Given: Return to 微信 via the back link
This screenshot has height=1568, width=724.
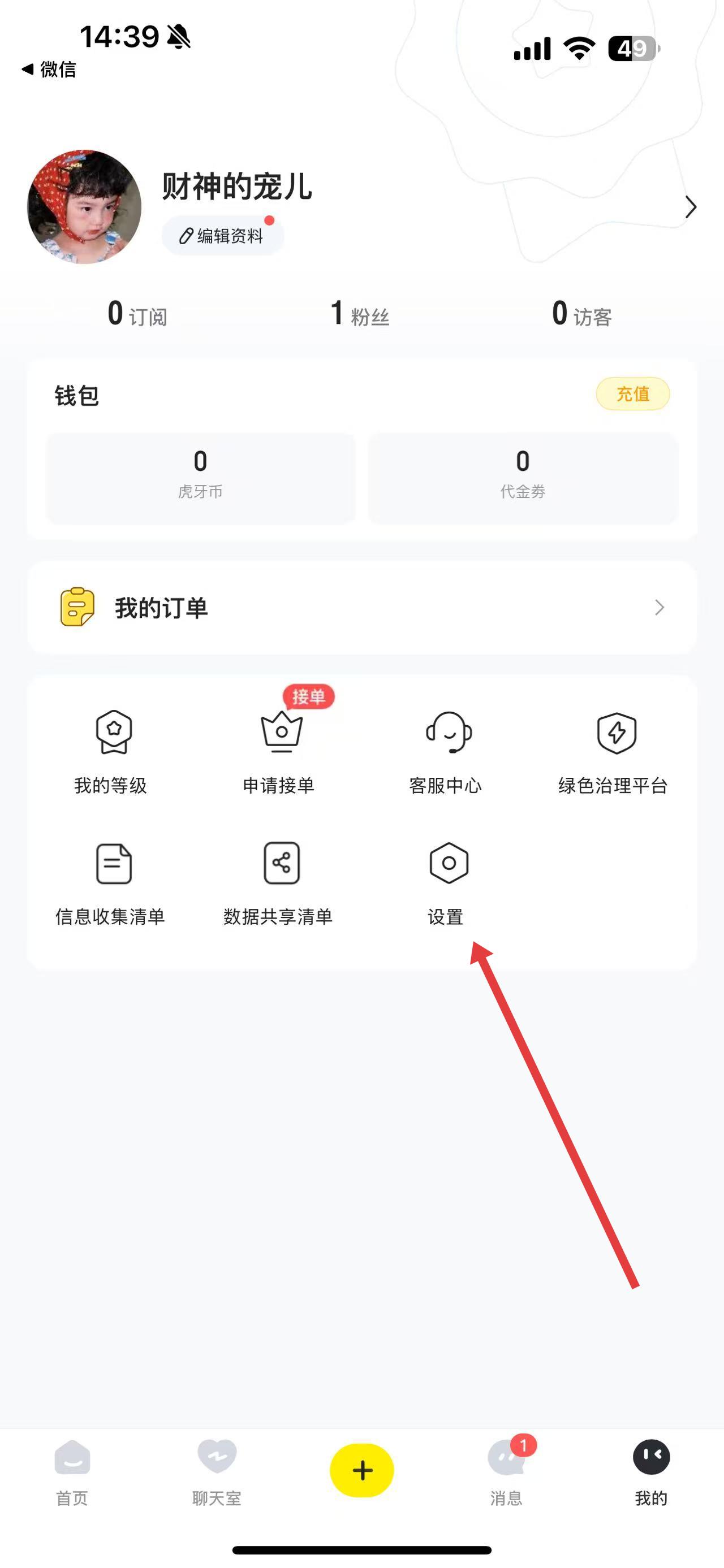Looking at the screenshot, I should click(x=50, y=70).
